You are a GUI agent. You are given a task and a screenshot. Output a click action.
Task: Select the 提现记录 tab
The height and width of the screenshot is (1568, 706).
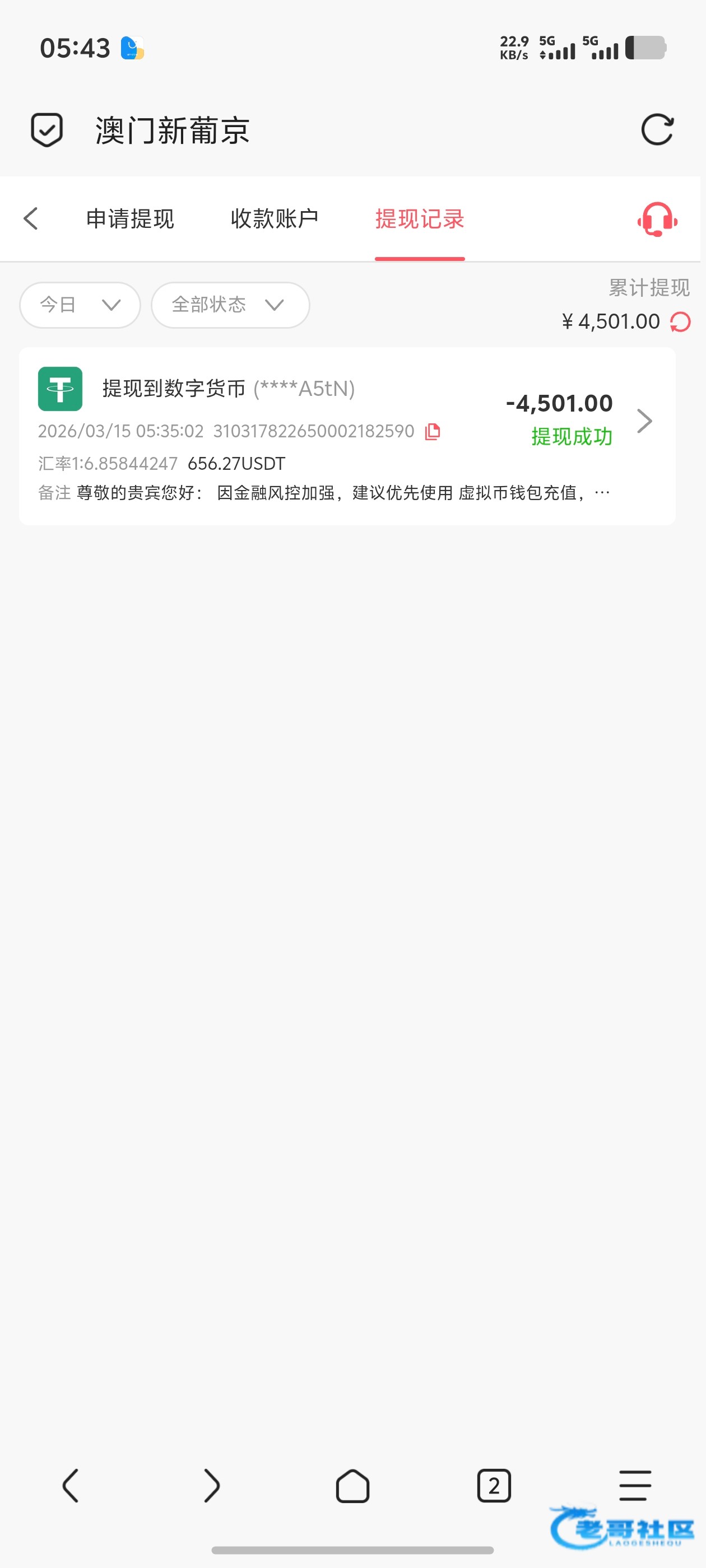tap(420, 218)
